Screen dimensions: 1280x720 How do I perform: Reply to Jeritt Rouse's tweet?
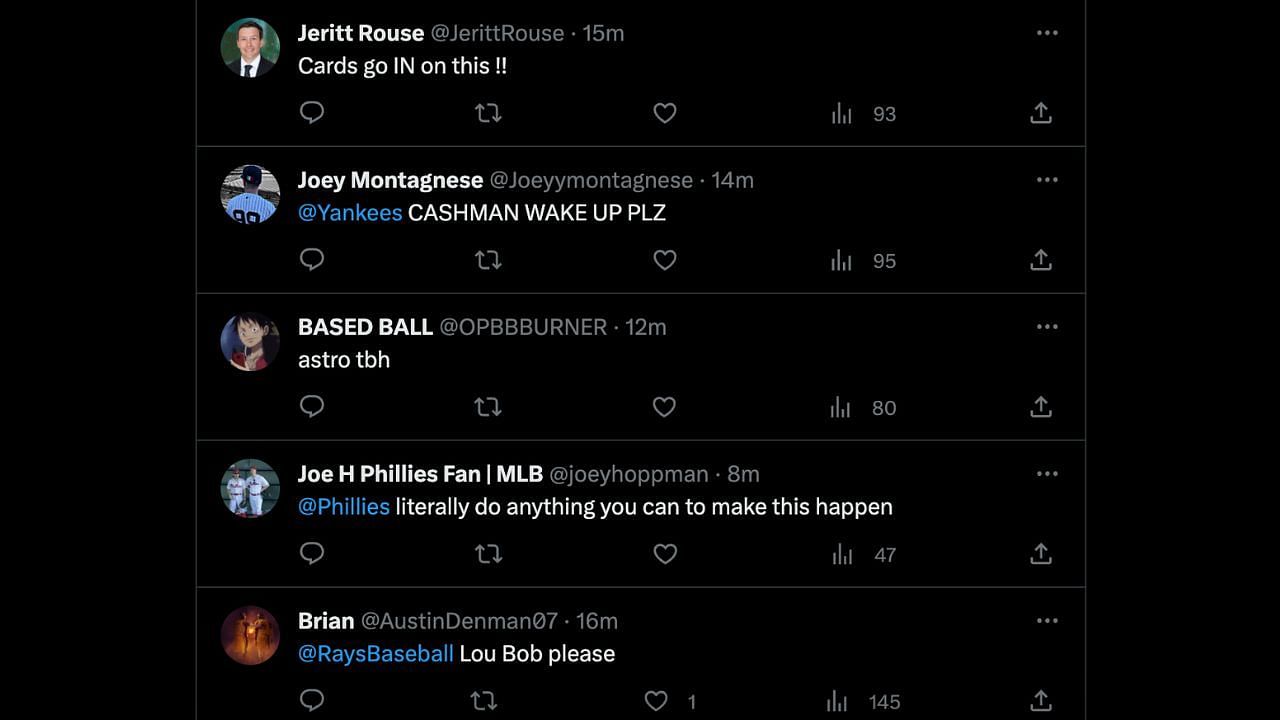point(312,113)
